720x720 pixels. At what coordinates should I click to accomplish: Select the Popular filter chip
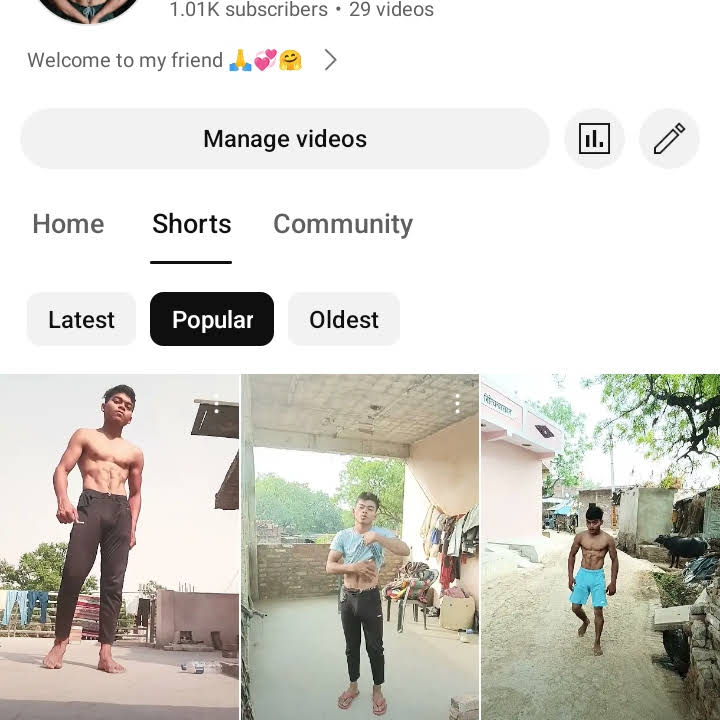pos(212,320)
